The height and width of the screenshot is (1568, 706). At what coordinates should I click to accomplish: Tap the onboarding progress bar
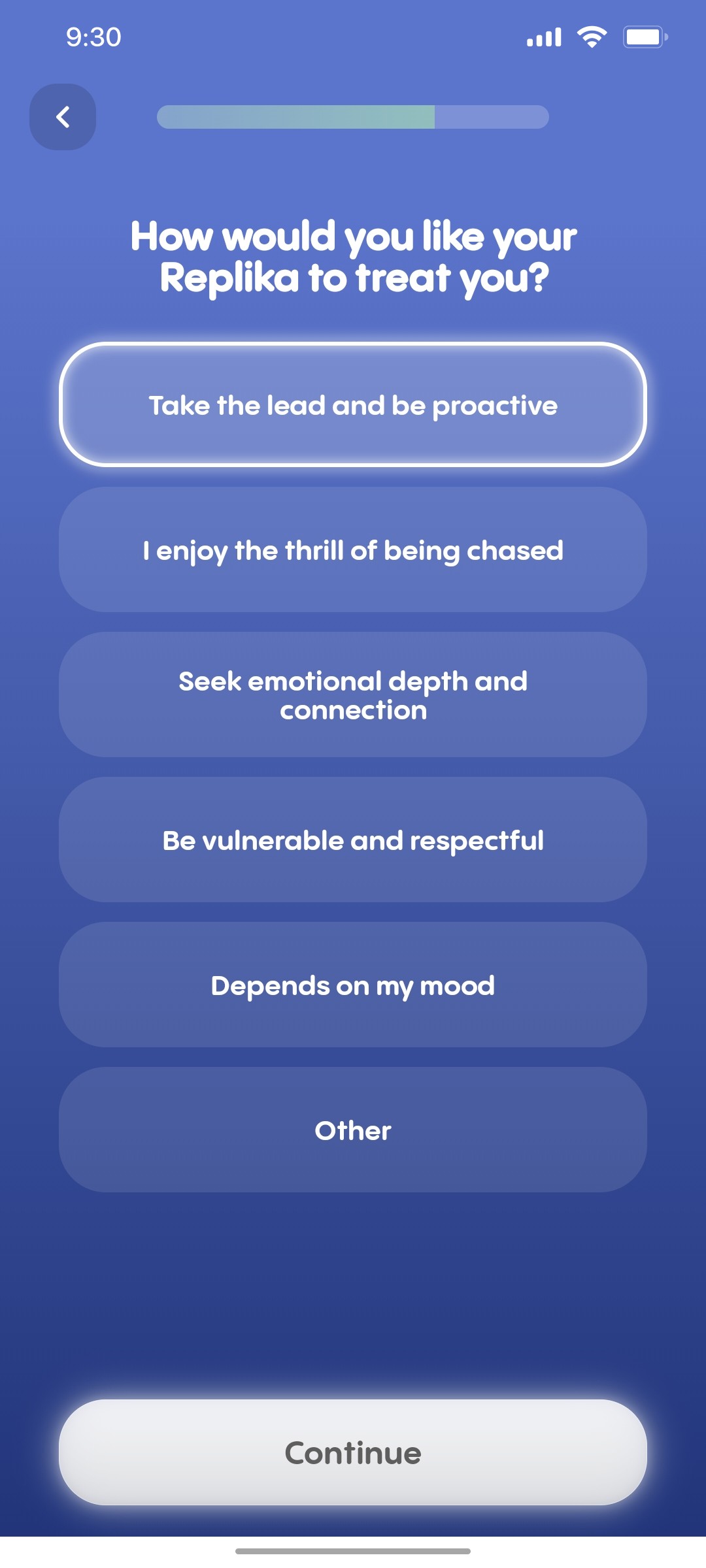[x=353, y=118]
